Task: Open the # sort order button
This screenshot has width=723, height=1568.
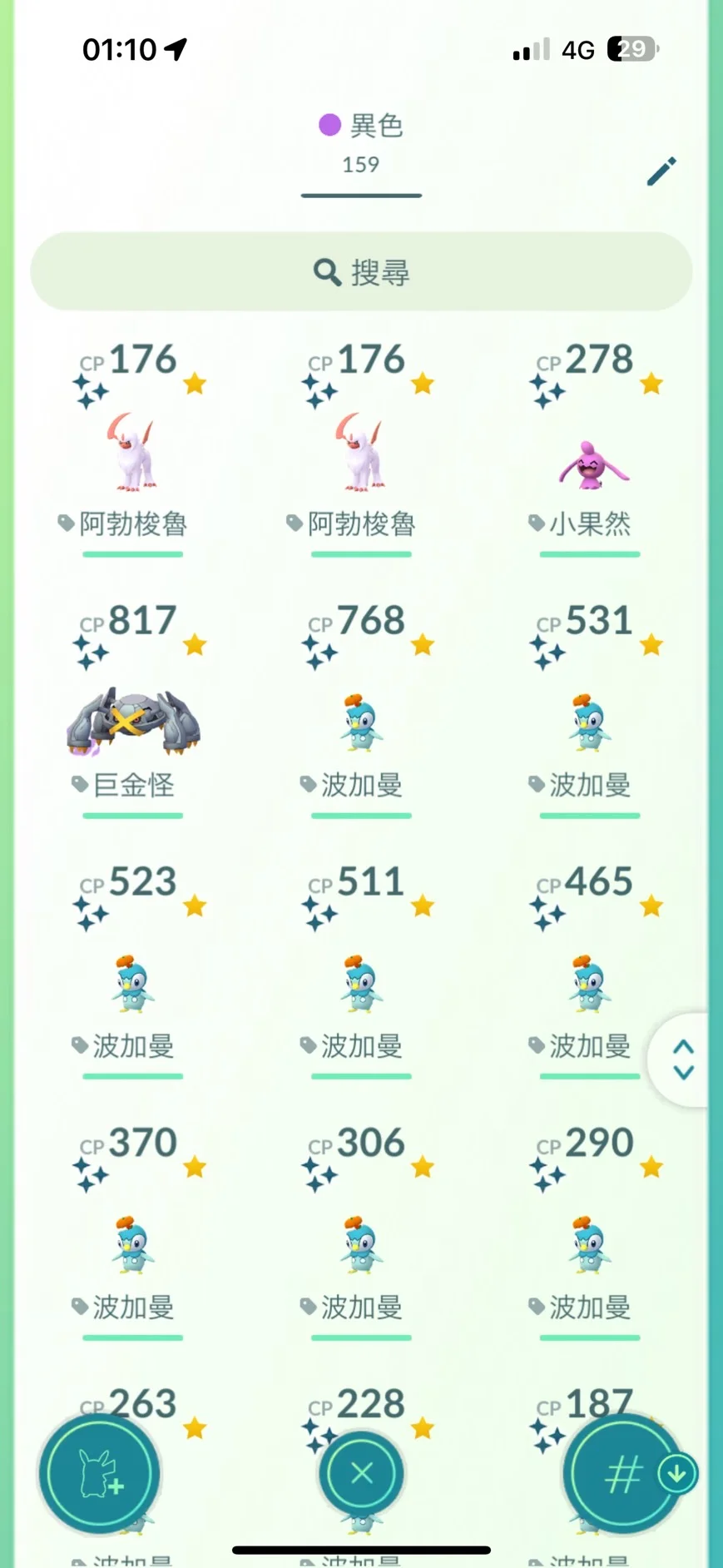Action: click(x=624, y=1474)
